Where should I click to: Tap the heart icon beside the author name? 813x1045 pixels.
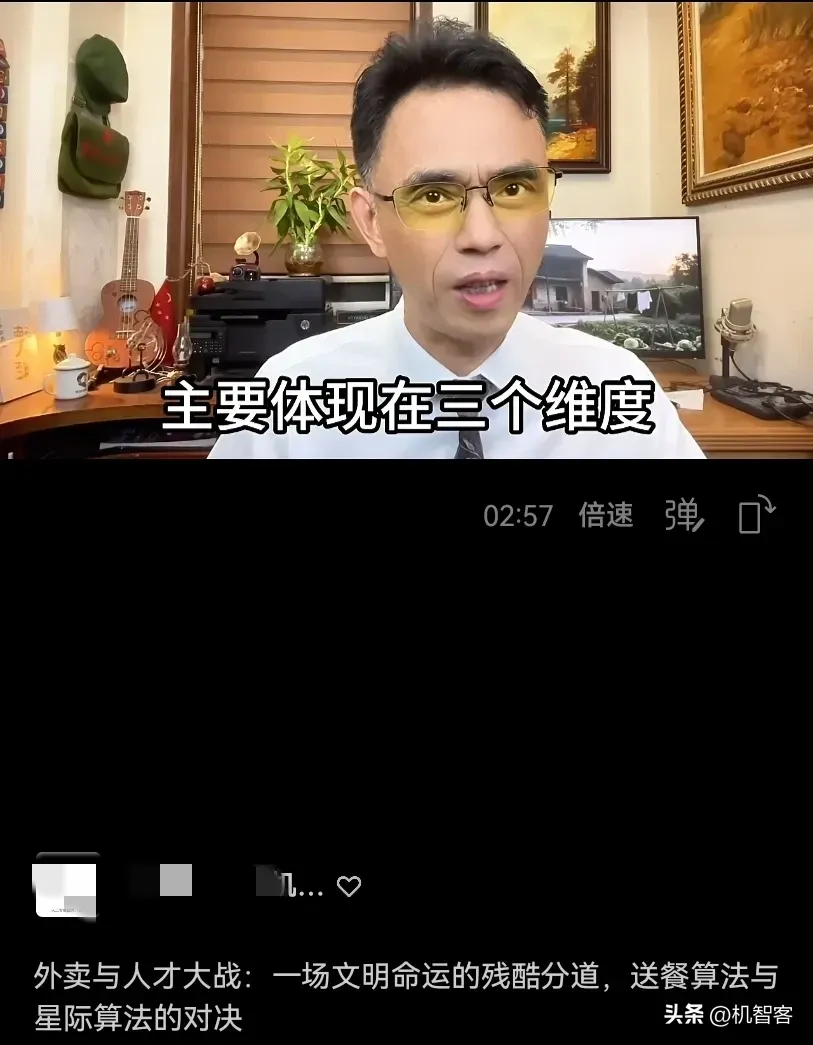click(x=348, y=886)
